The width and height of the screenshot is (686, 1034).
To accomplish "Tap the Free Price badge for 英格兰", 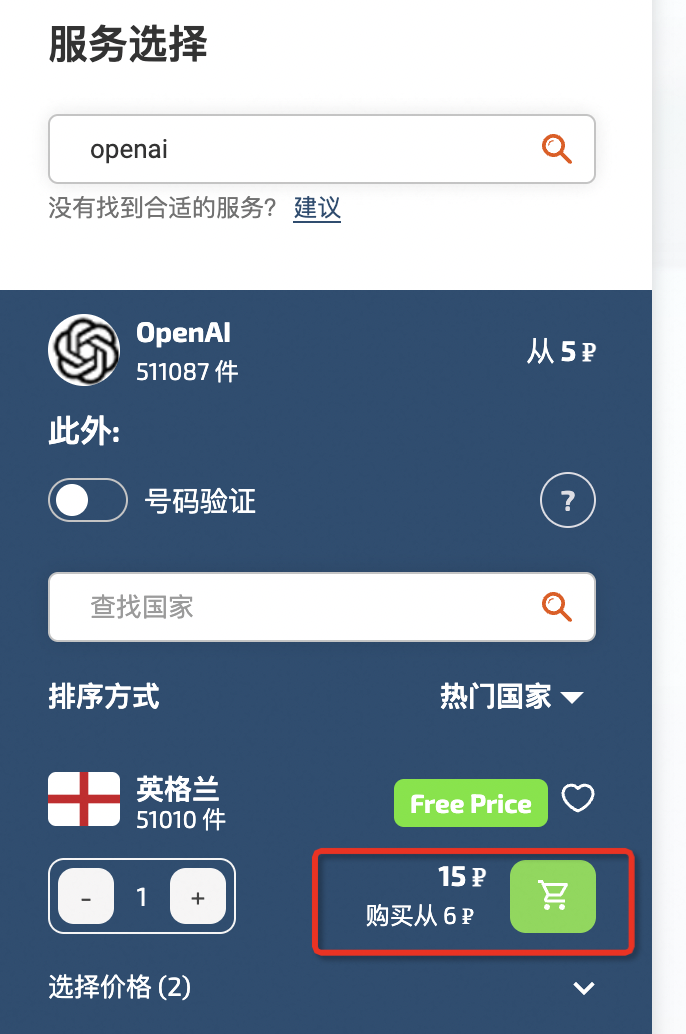I will pyautogui.click(x=471, y=804).
